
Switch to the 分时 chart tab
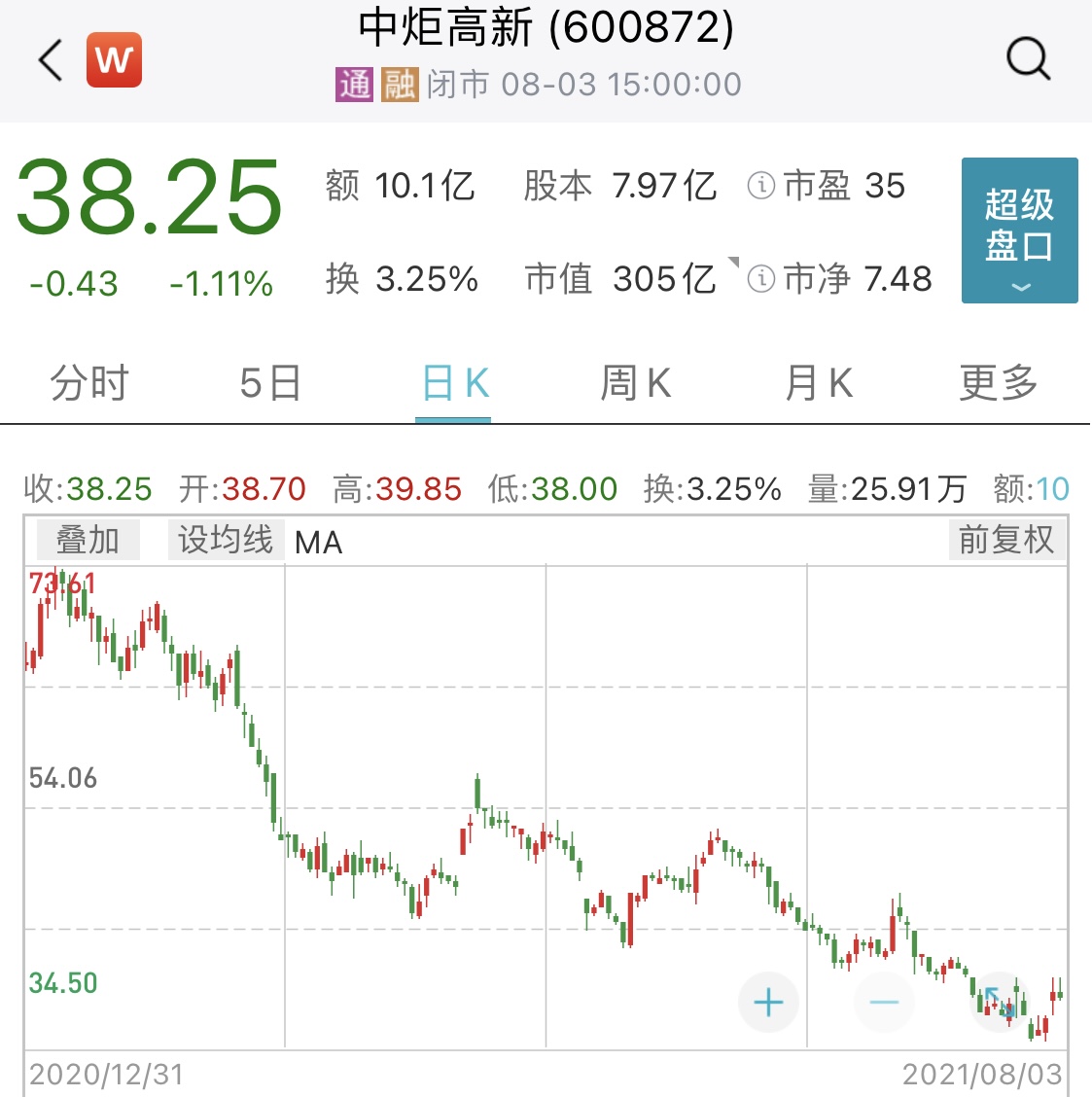point(89,383)
